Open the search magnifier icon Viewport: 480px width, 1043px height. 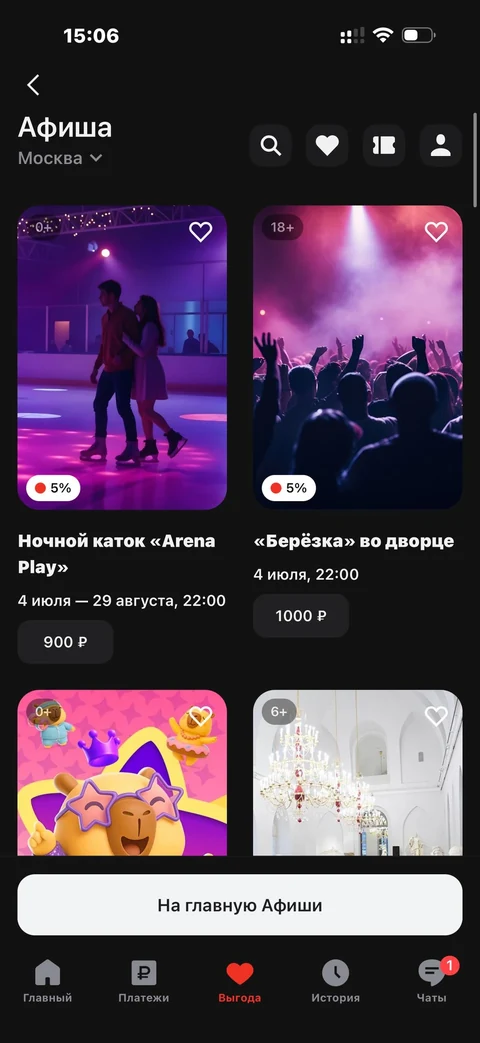pos(271,145)
